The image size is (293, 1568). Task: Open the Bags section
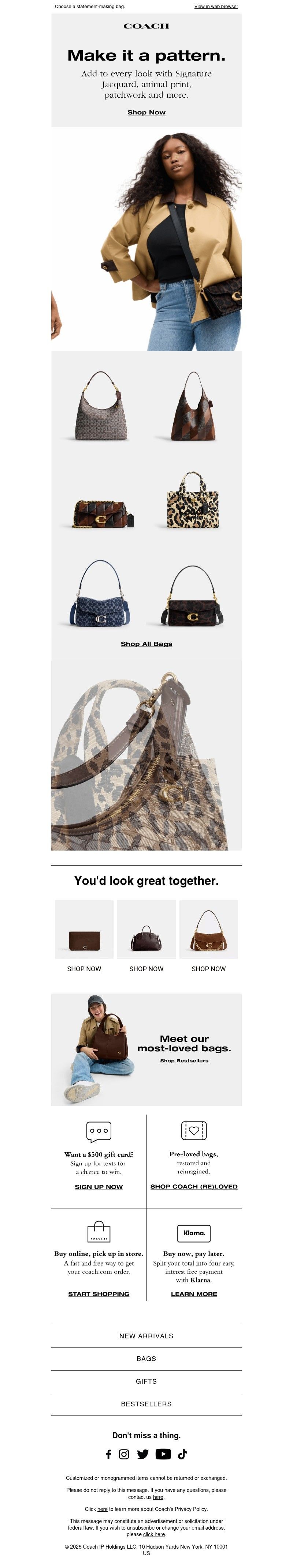146,1358
